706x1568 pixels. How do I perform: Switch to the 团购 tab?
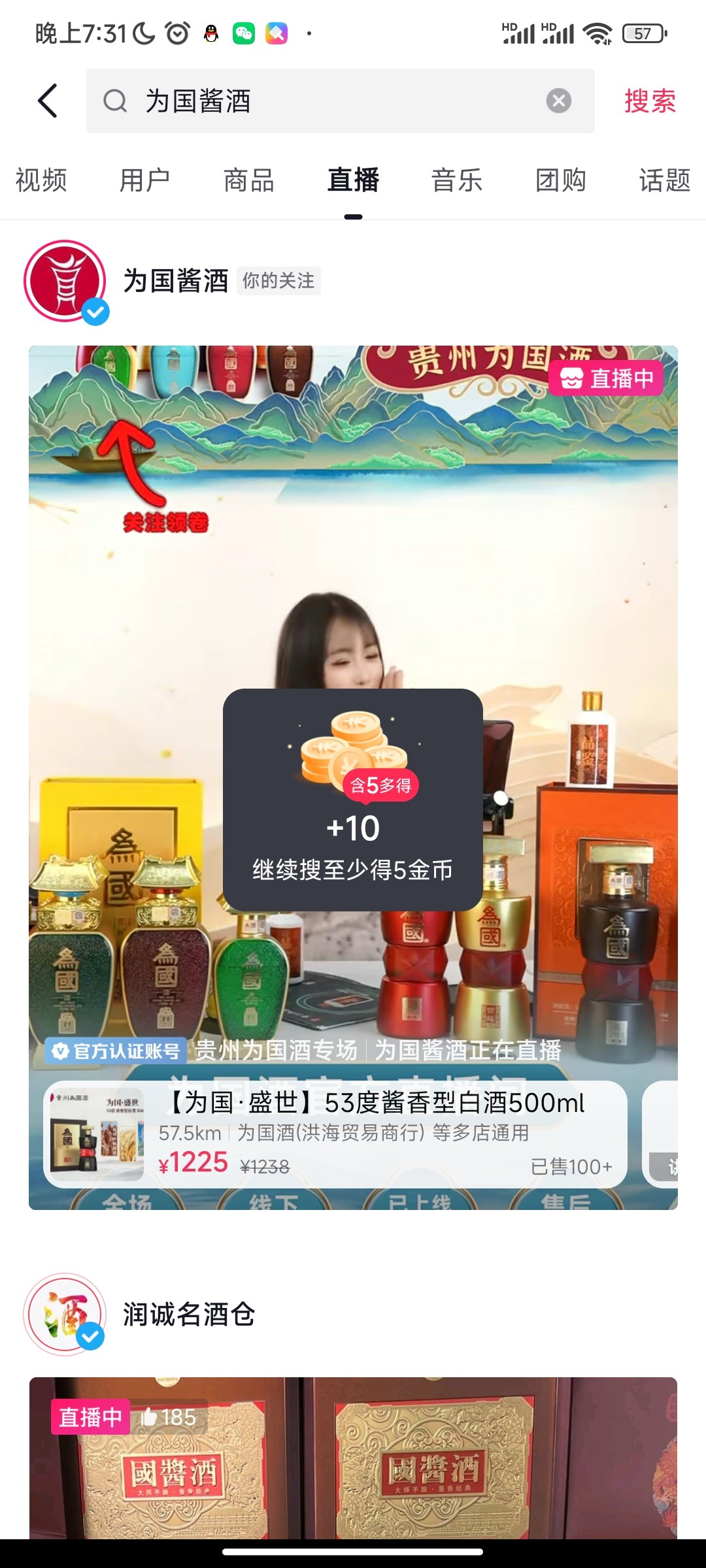(561, 180)
